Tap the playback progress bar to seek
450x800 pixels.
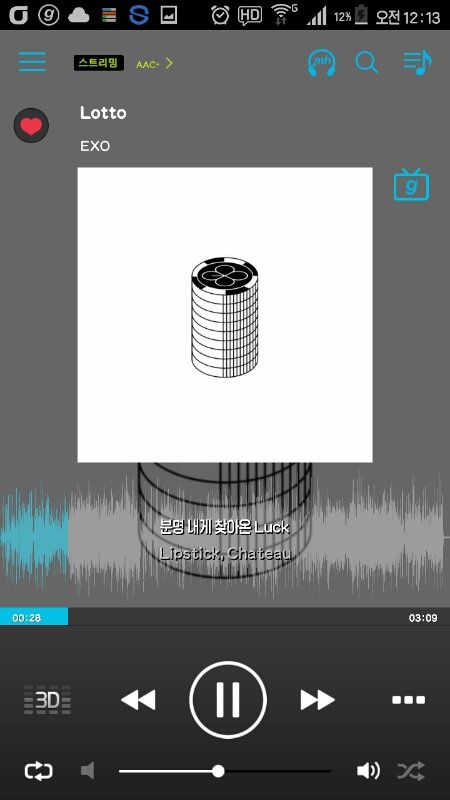click(x=225, y=616)
